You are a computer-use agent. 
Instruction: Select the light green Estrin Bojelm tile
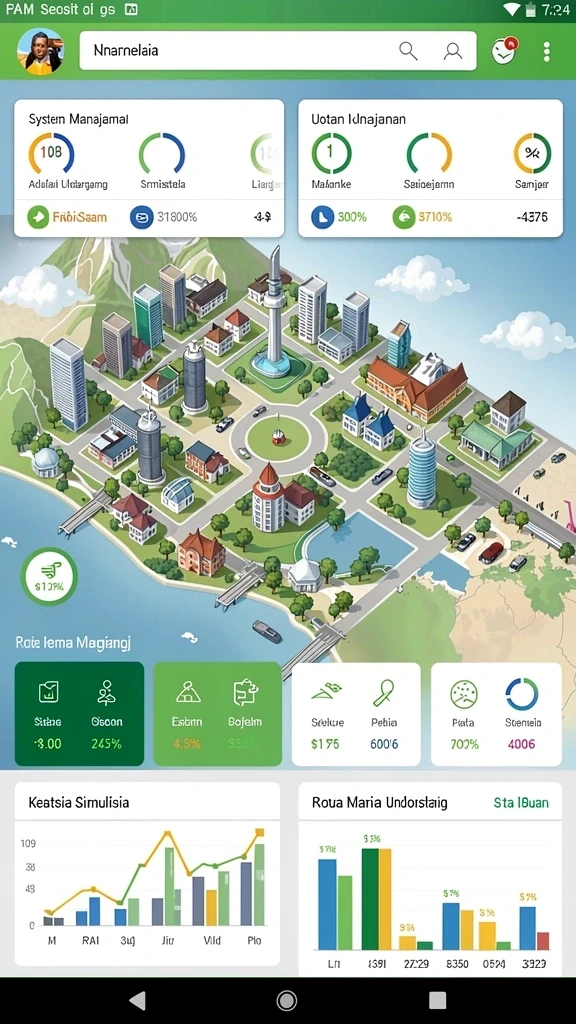(217, 713)
